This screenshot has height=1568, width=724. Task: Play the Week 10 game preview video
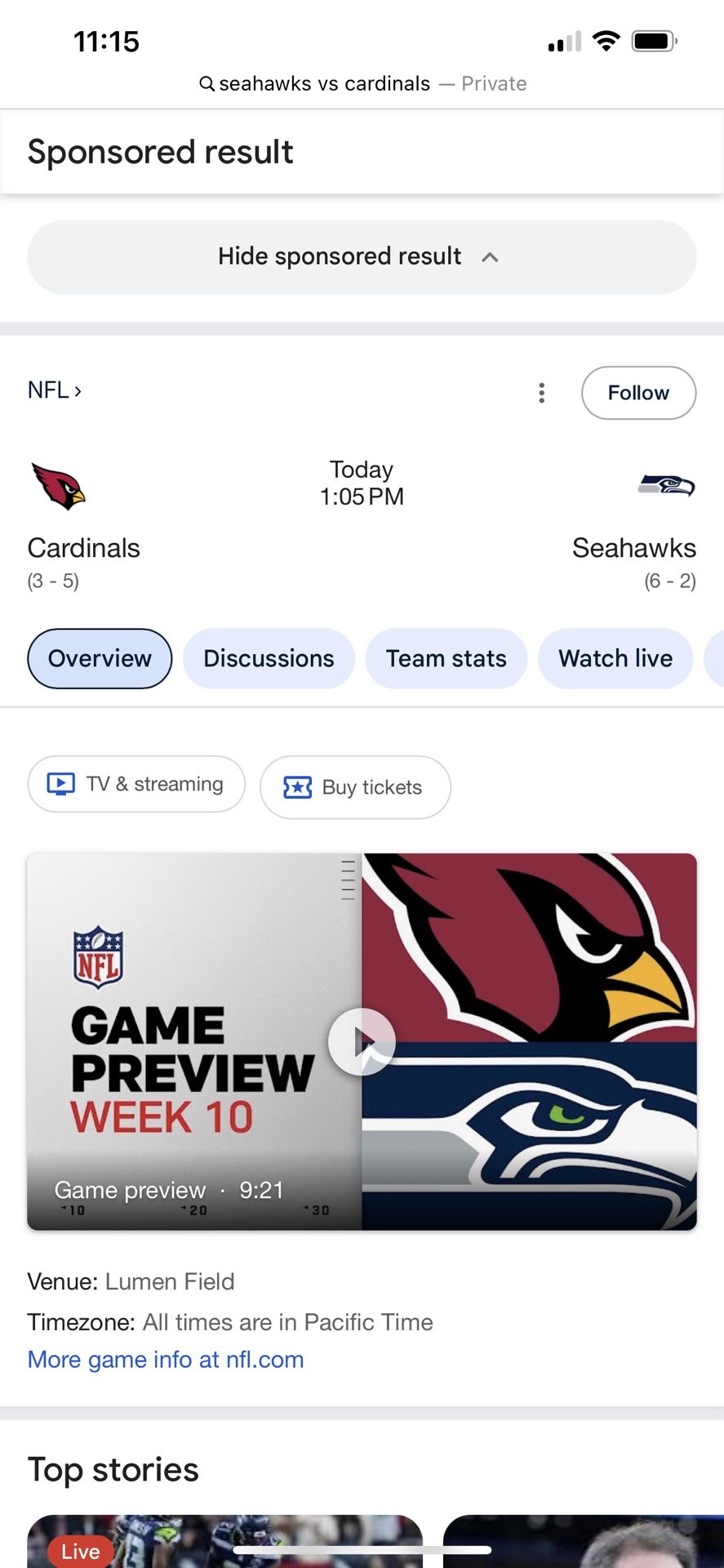[362, 1041]
